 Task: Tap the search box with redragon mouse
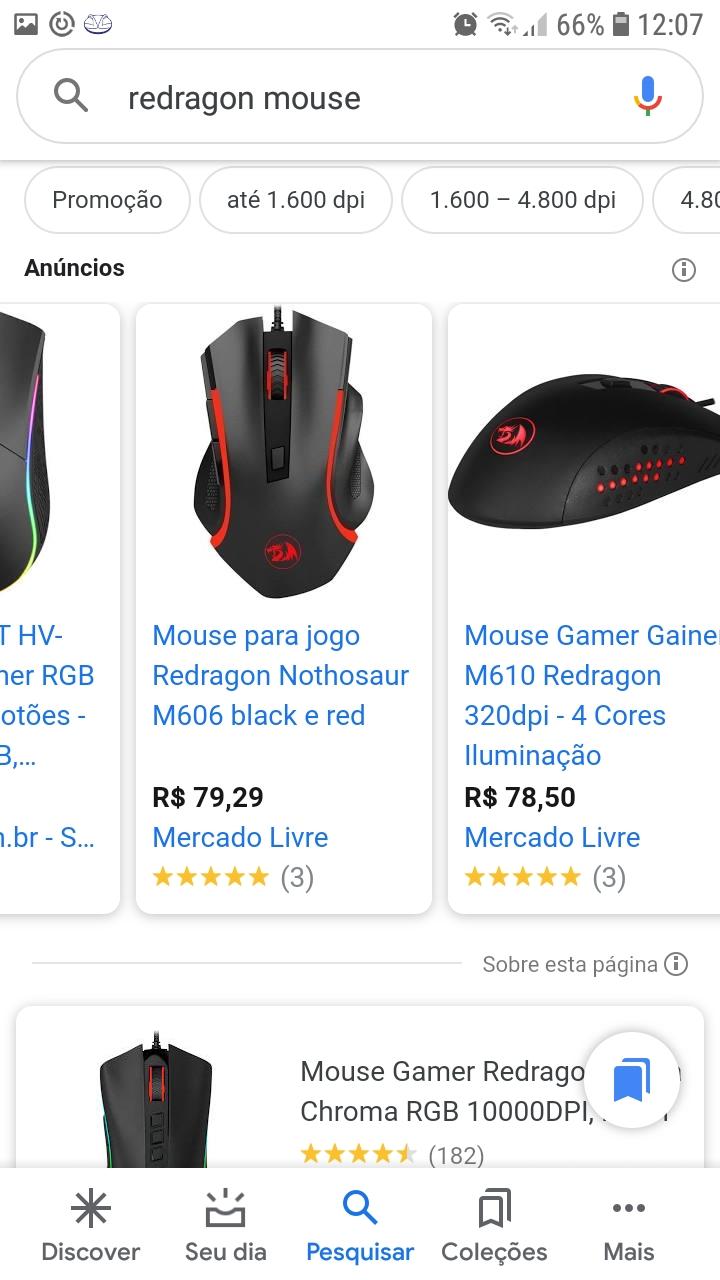click(360, 97)
